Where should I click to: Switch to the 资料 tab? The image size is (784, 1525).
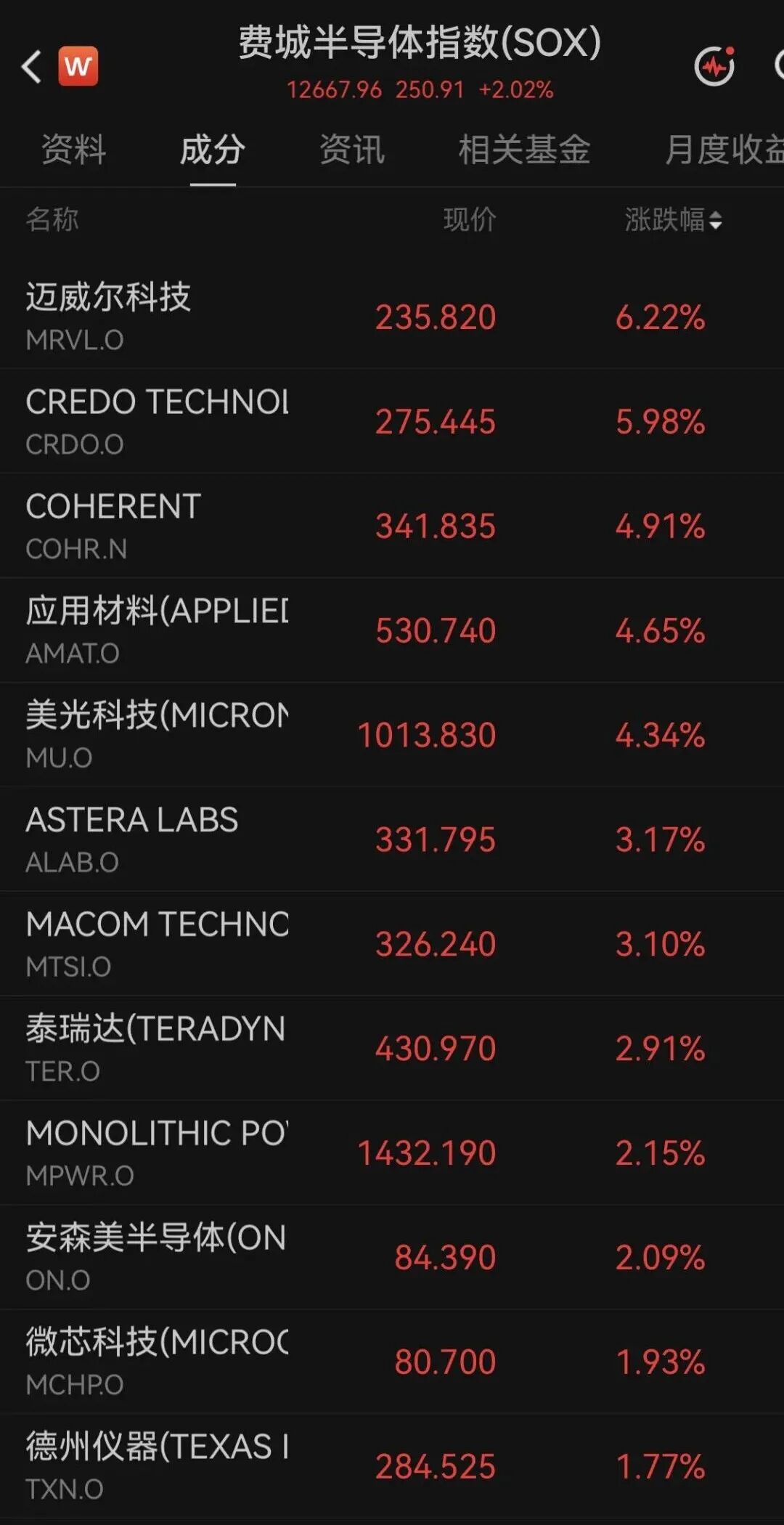[73, 150]
